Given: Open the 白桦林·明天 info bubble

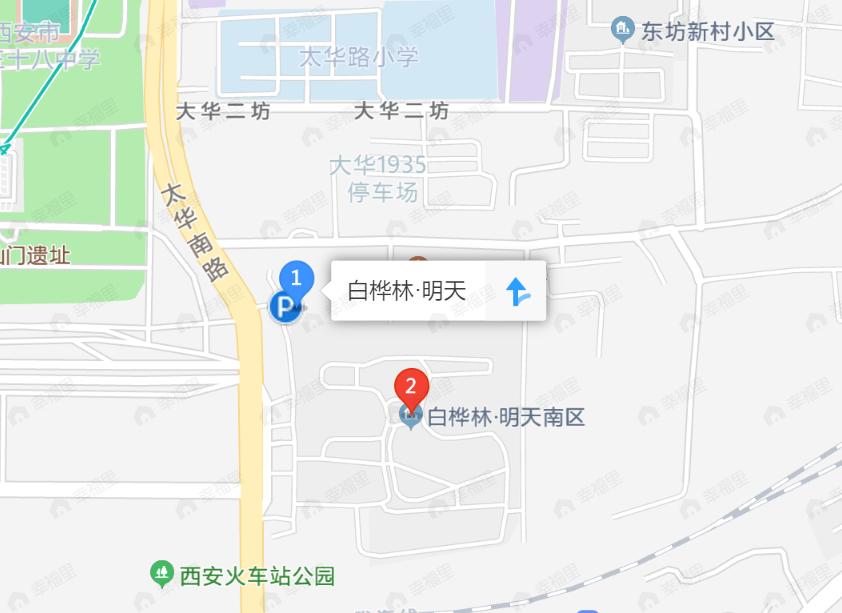Looking at the screenshot, I should pos(407,291).
